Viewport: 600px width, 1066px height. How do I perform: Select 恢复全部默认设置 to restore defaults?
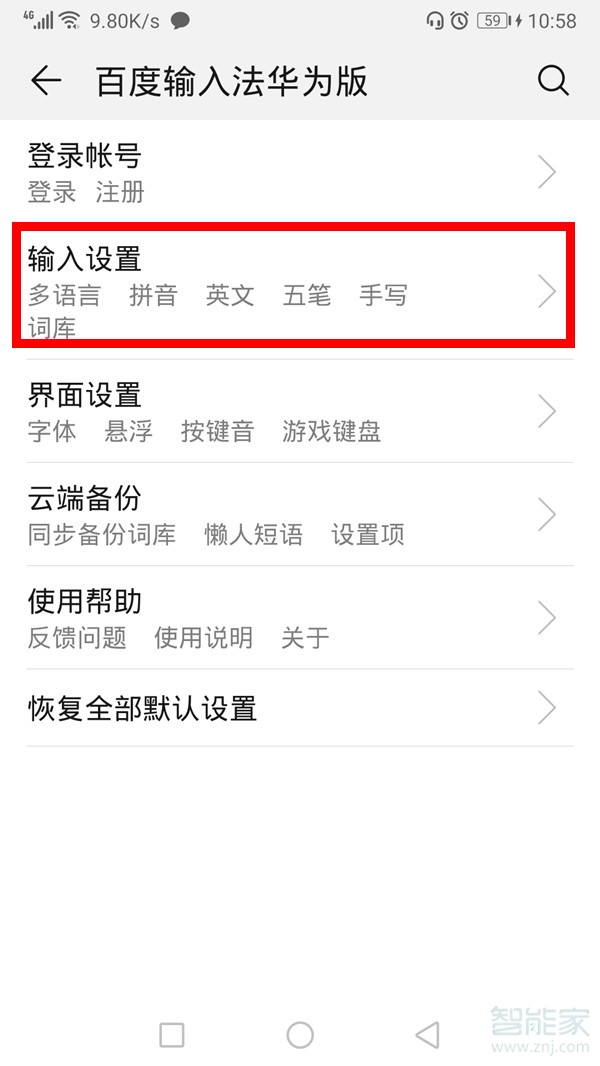300,708
